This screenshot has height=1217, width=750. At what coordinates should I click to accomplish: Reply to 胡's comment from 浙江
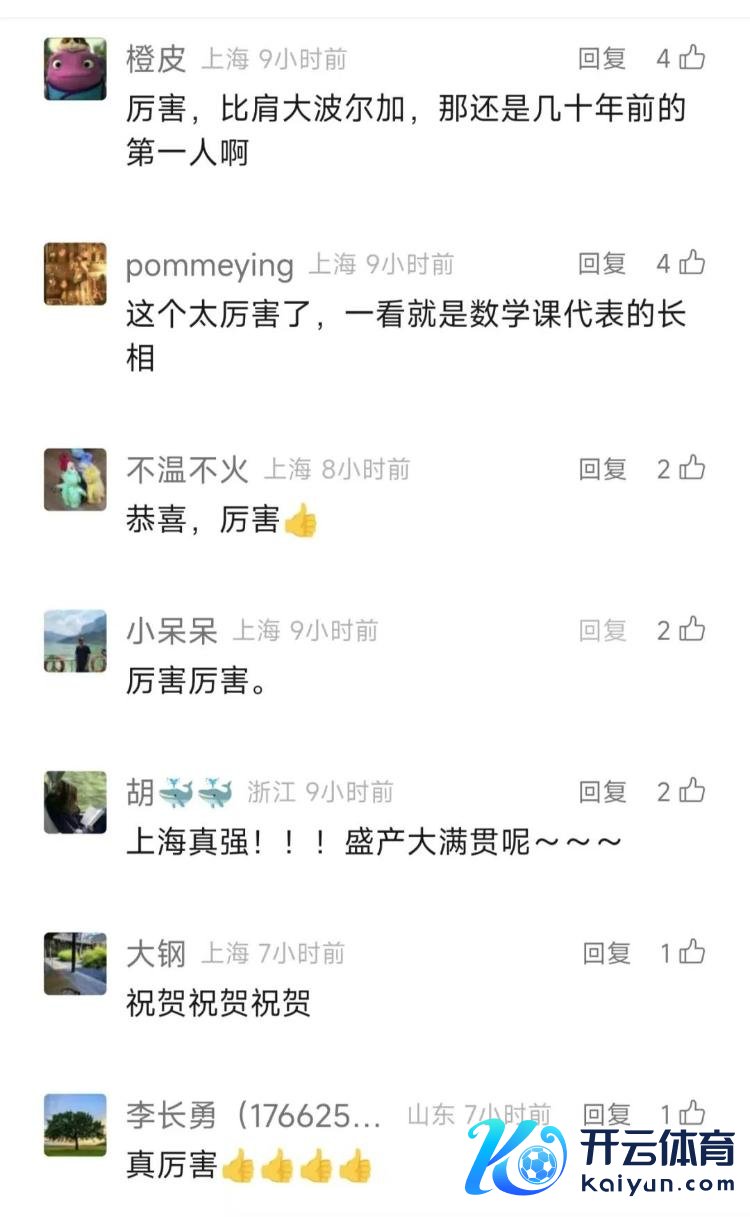pos(602,793)
